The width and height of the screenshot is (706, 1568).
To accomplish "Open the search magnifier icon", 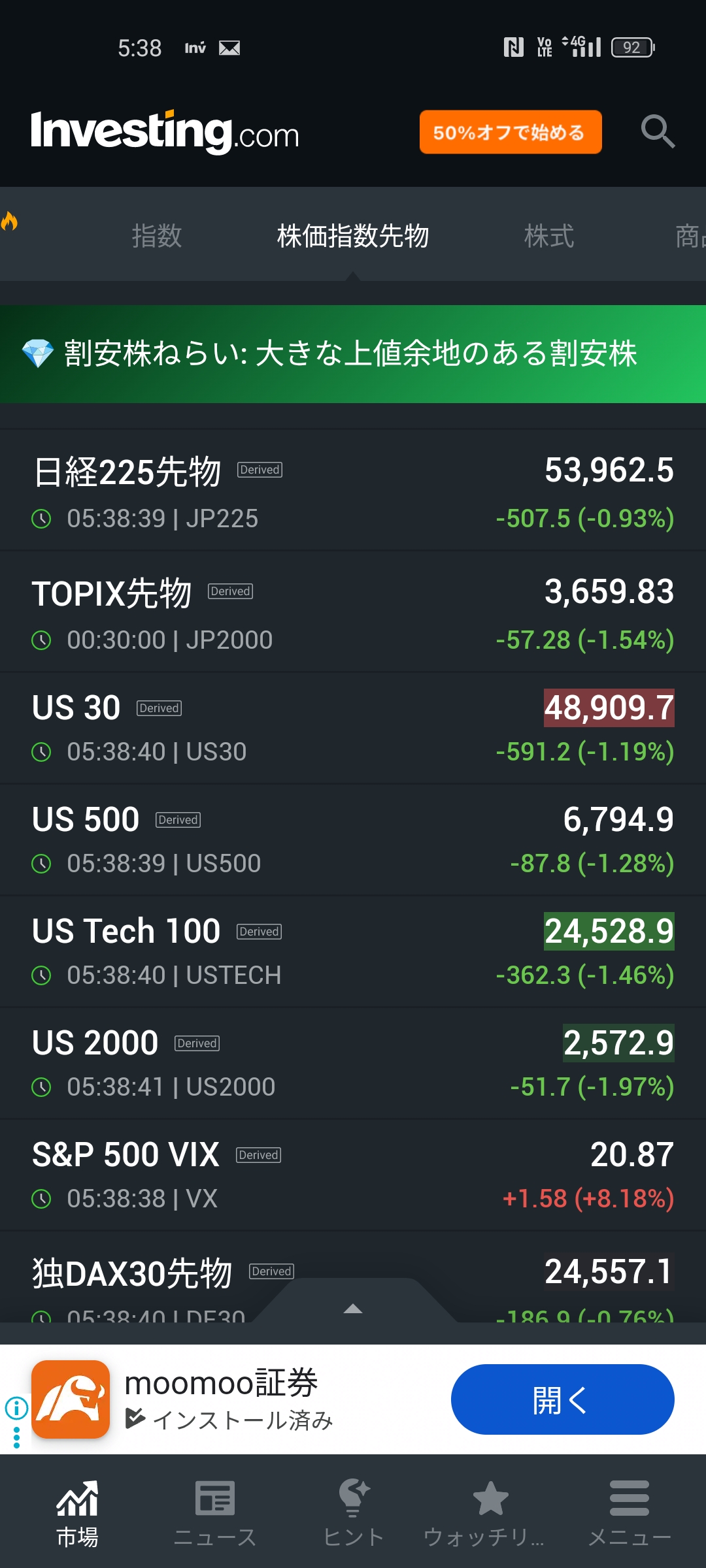I will coord(657,131).
